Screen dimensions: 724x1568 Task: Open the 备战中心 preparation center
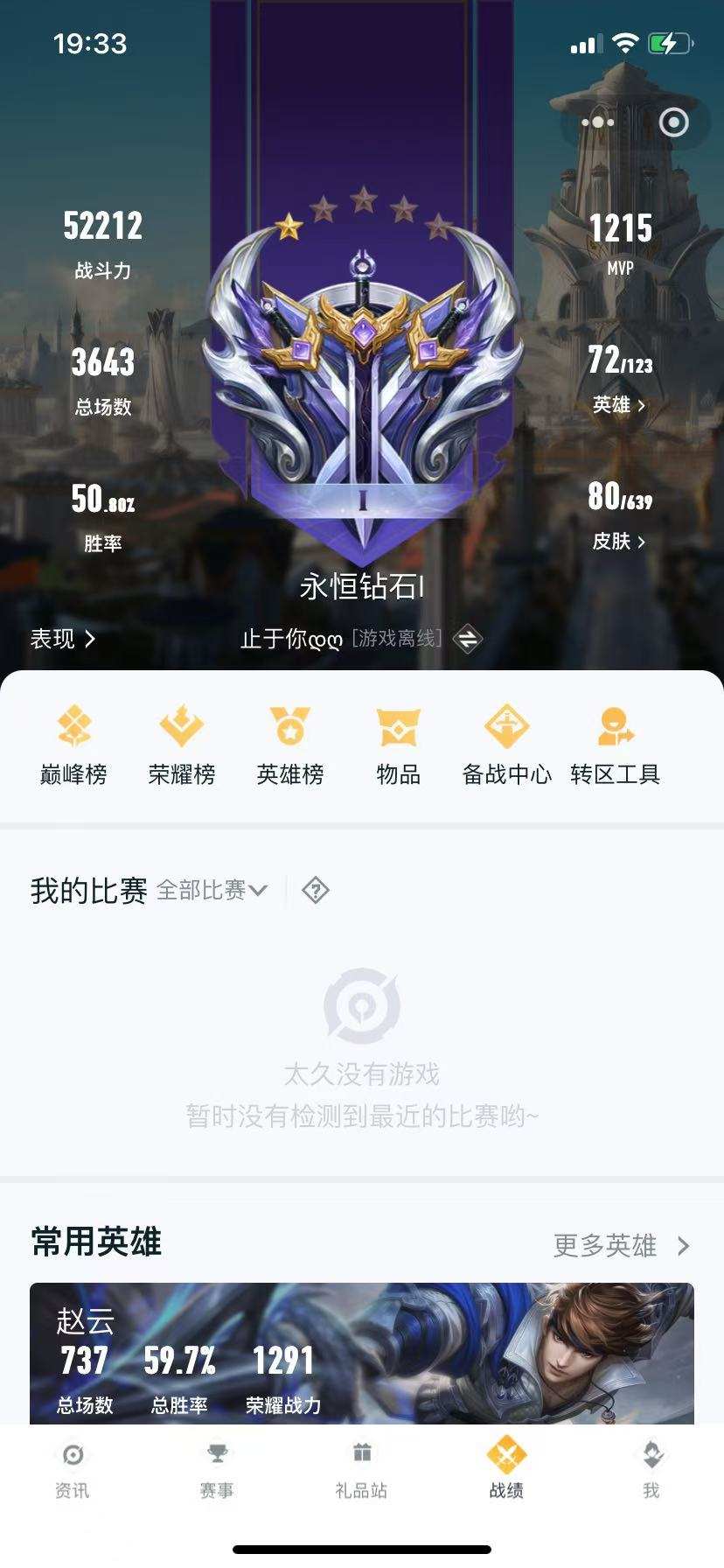[506, 744]
